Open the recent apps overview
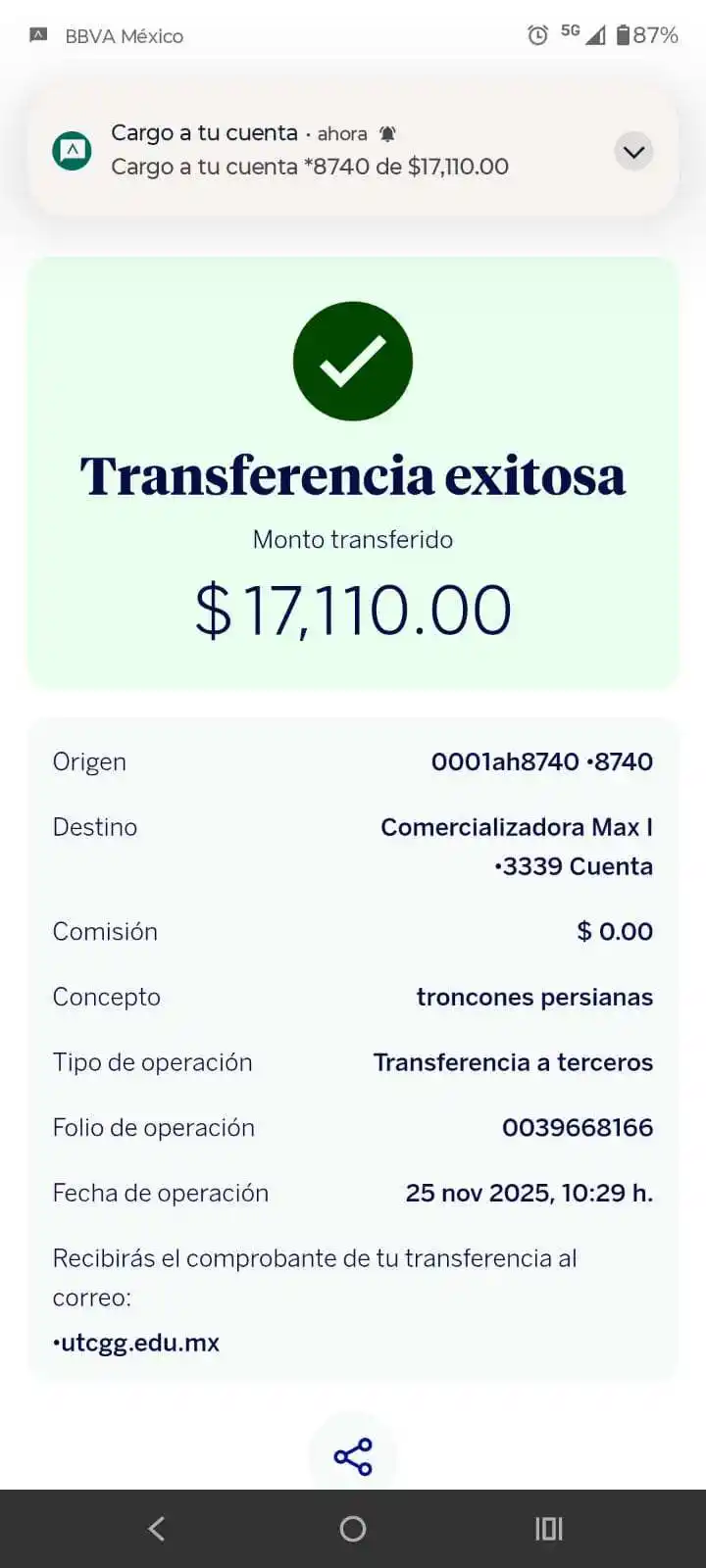706x1568 pixels. click(549, 1528)
